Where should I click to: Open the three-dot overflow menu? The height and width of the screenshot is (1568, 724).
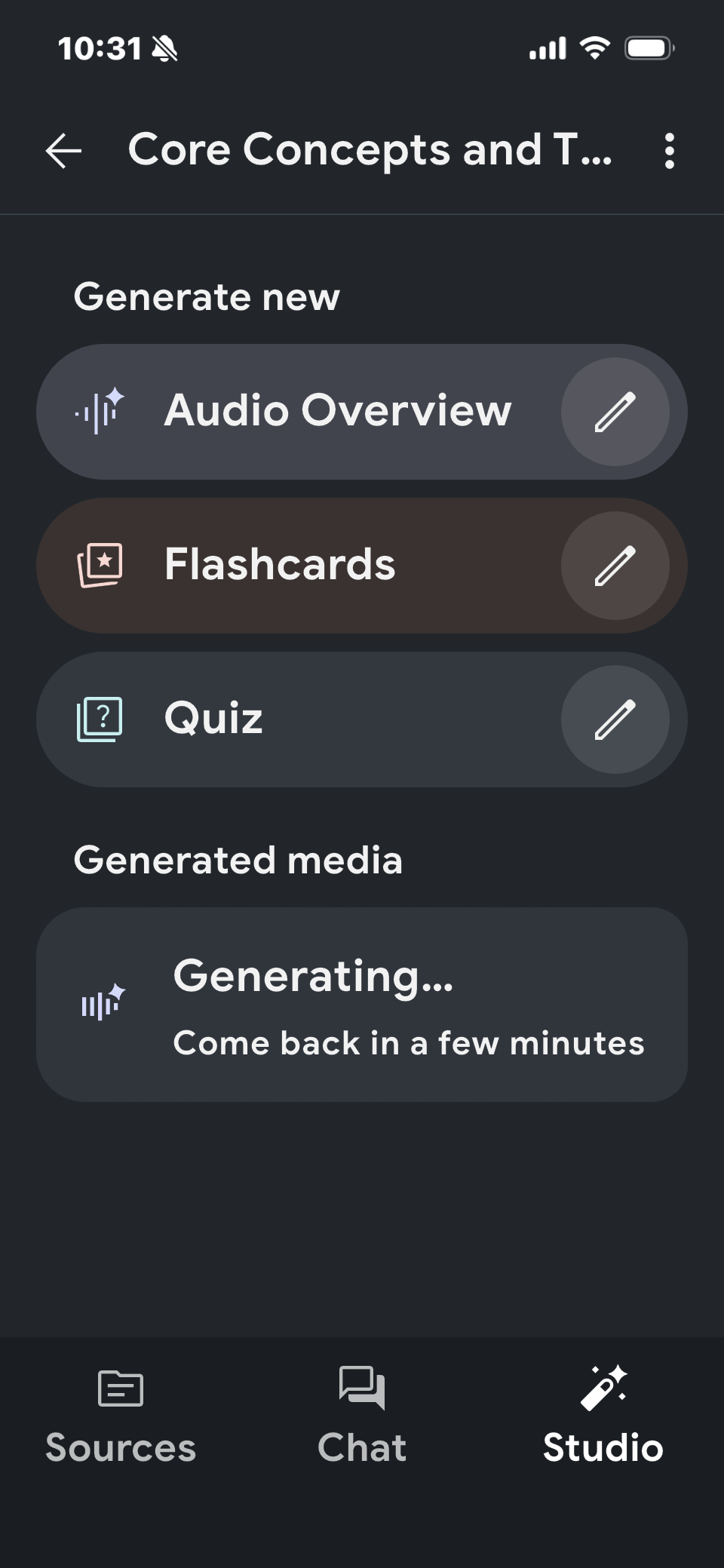coord(669,151)
